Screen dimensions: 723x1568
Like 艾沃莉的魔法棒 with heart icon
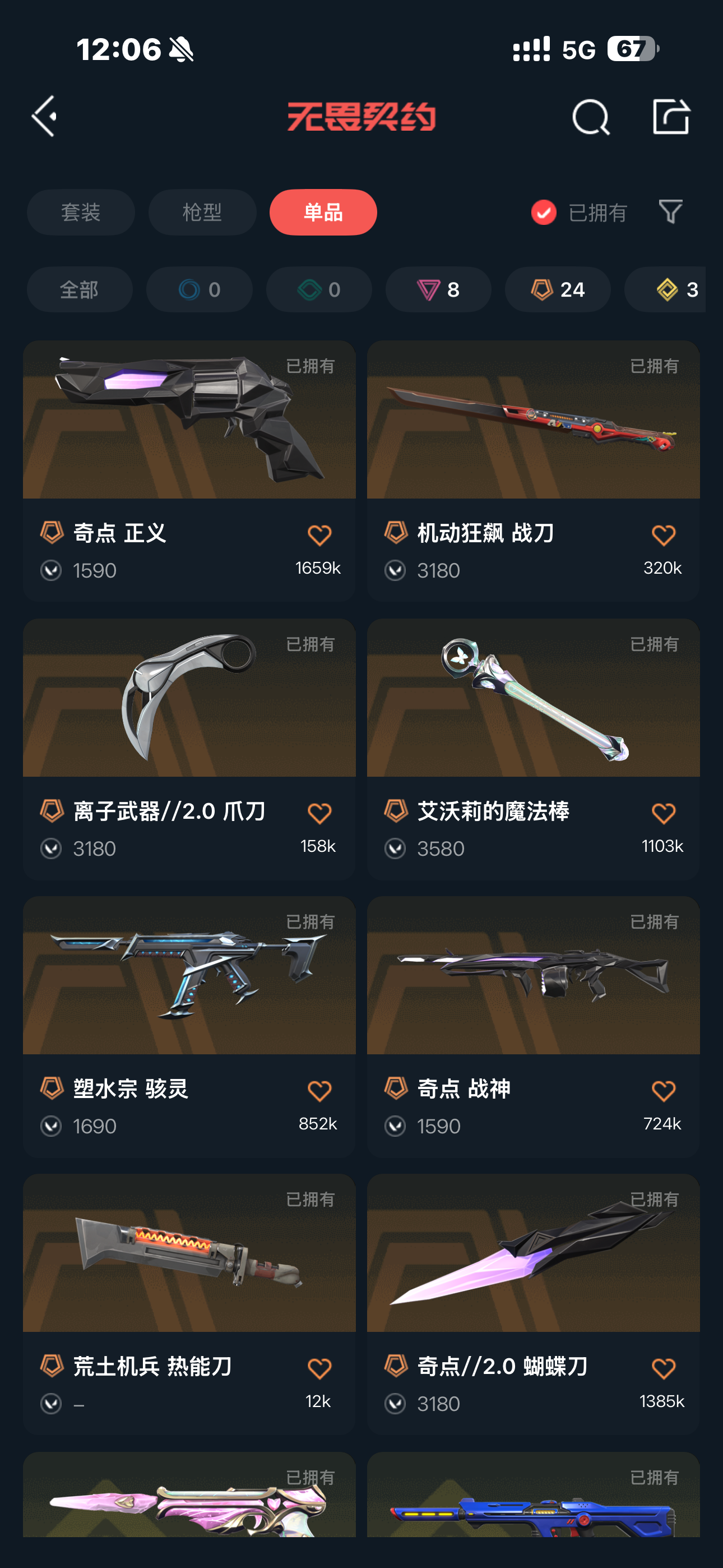pos(662,814)
